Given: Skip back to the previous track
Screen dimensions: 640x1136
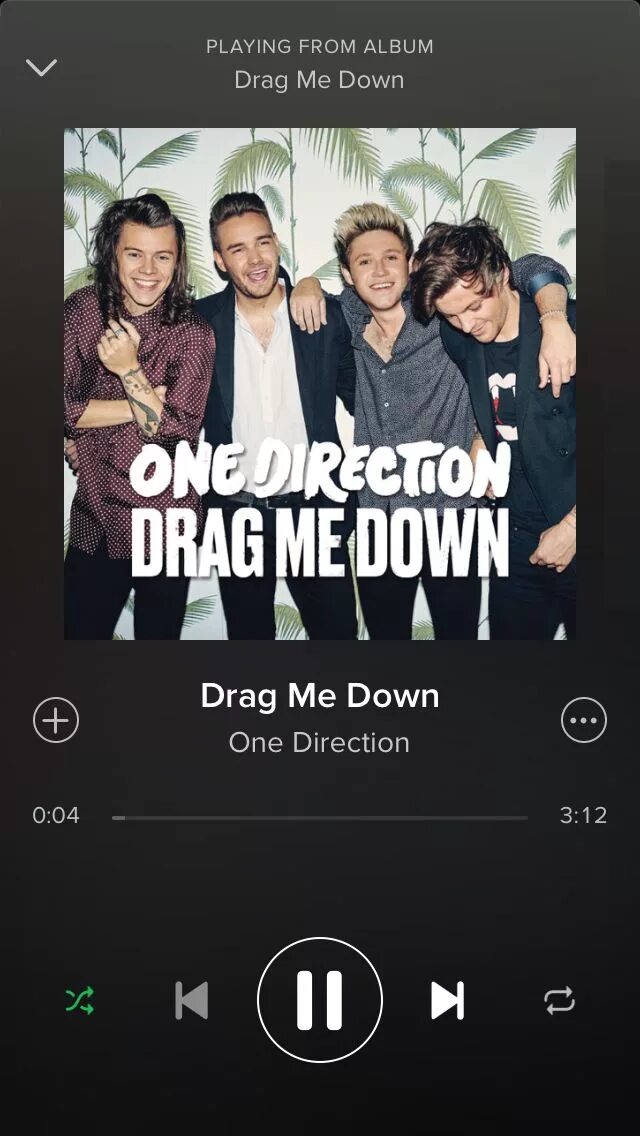Looking at the screenshot, I should [x=191, y=1001].
